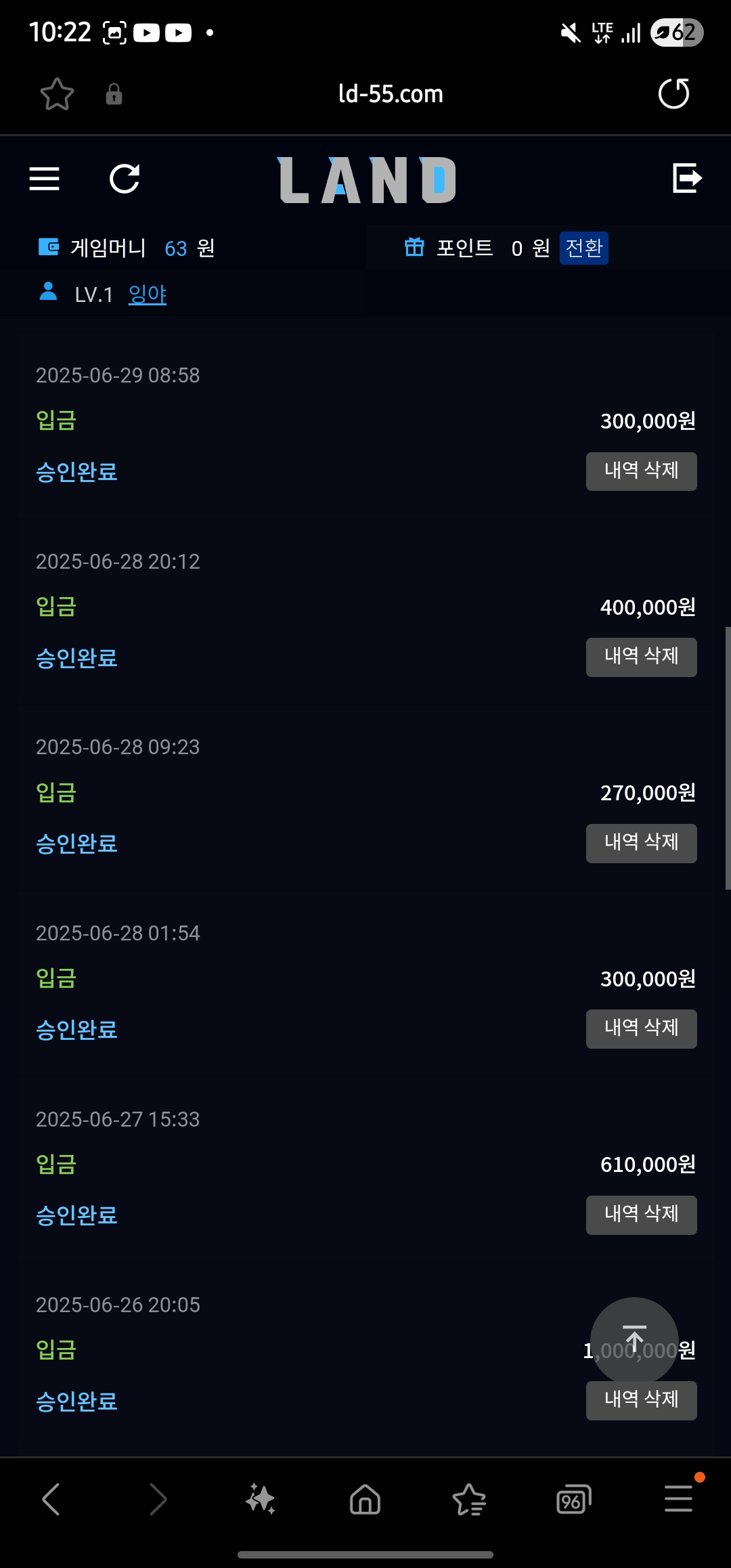Tap the logout icon at top right

click(x=687, y=178)
